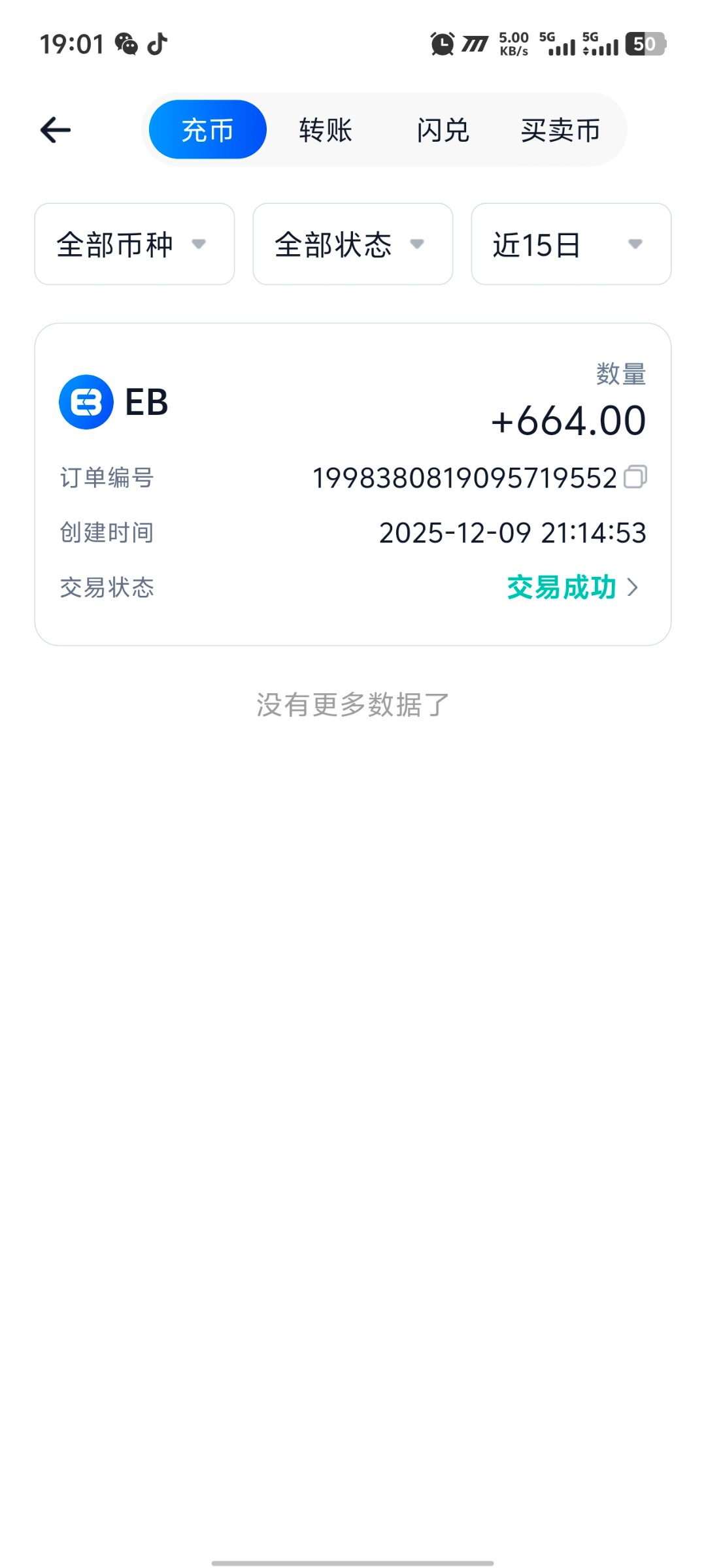Go back using the arrow icon
This screenshot has width=706, height=1568.
pyautogui.click(x=56, y=130)
